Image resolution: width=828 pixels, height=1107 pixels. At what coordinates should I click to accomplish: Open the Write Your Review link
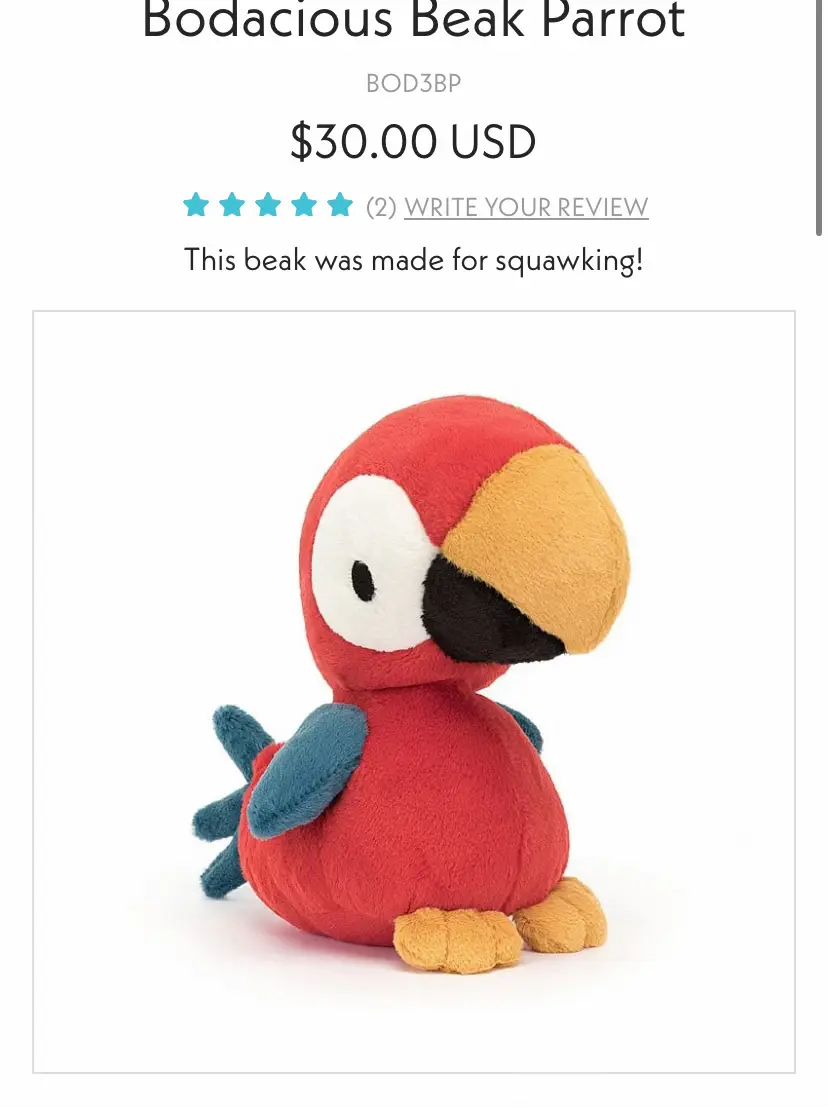click(x=526, y=207)
